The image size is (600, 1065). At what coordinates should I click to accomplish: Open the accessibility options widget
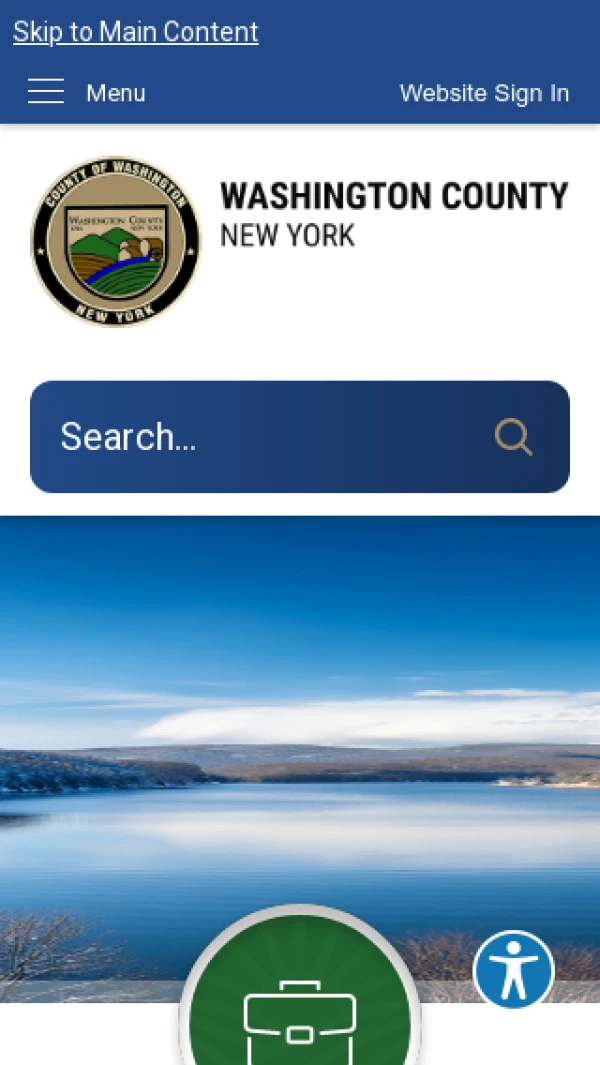[514, 970]
